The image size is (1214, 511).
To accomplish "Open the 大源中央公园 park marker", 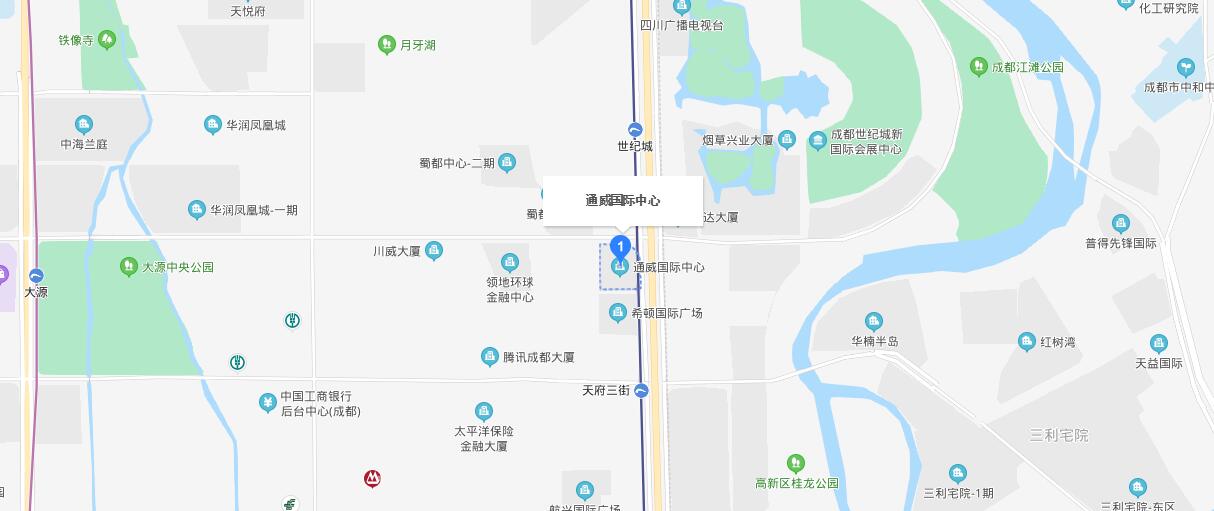I will click(x=128, y=267).
